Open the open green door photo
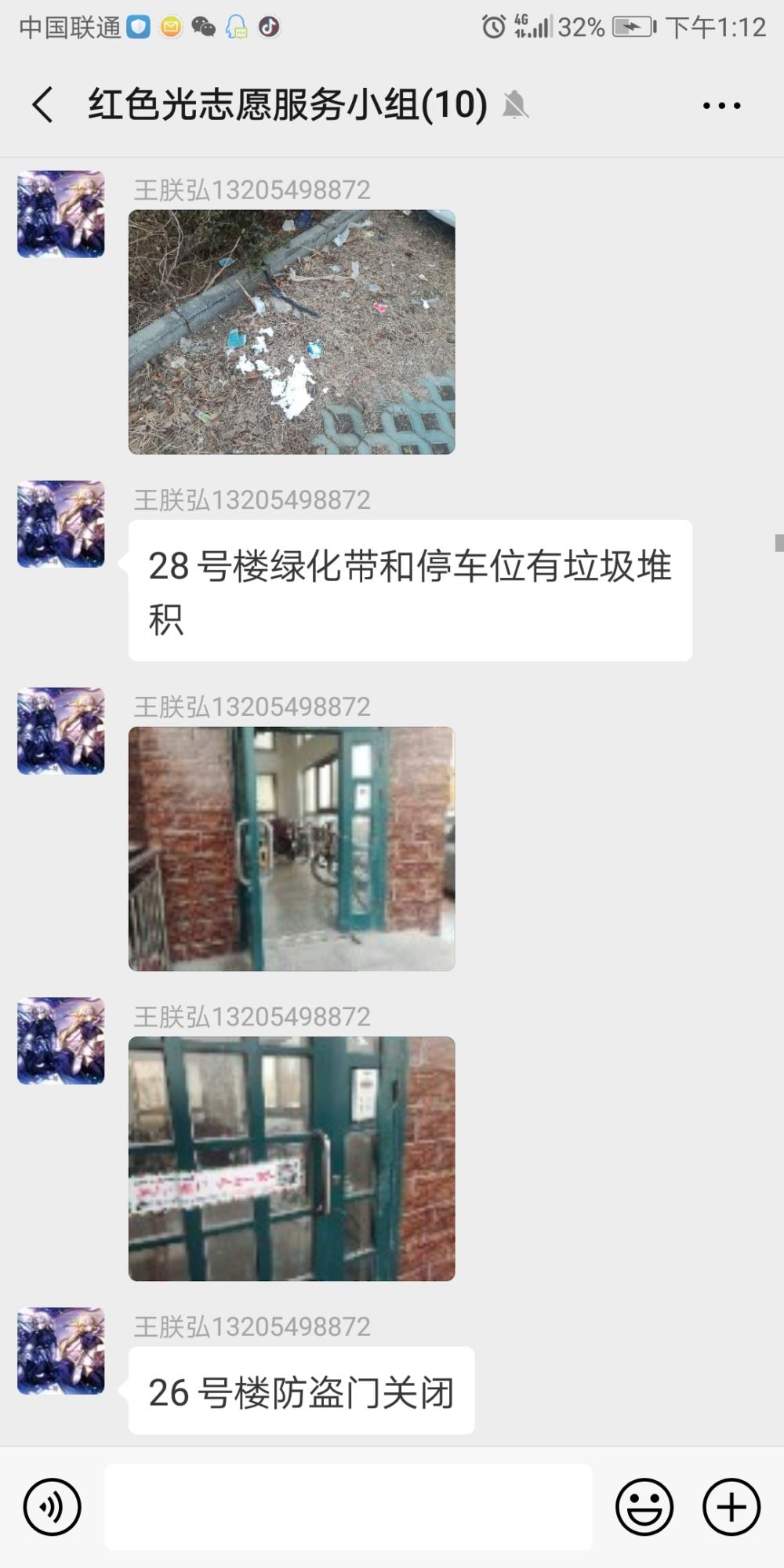The image size is (784, 1568). pyautogui.click(x=292, y=849)
